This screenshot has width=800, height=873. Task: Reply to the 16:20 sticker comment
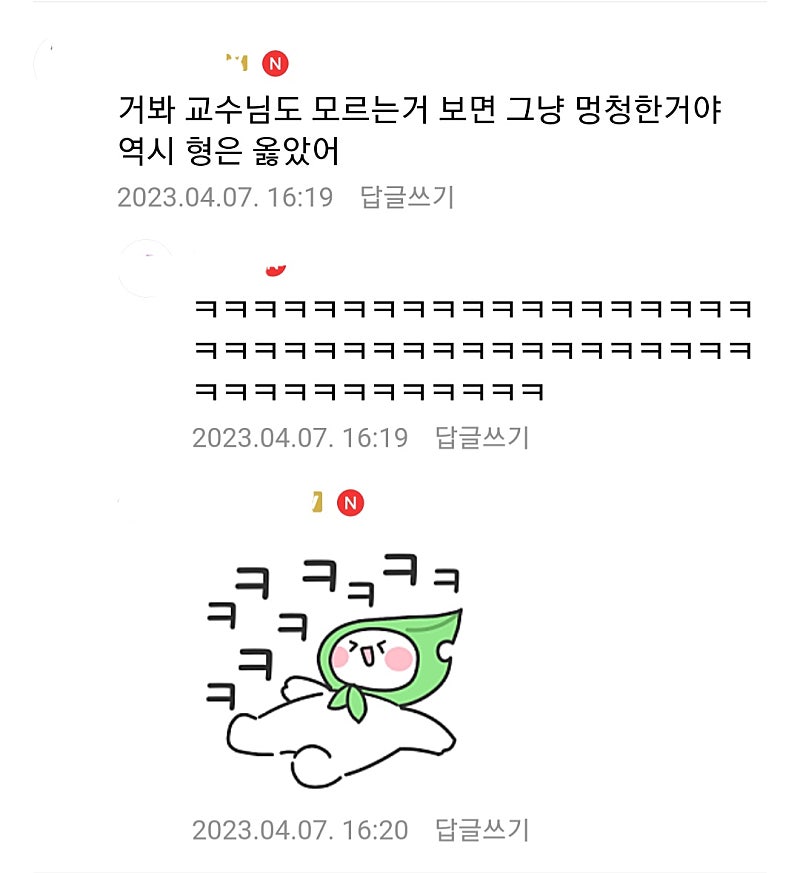pos(482,829)
